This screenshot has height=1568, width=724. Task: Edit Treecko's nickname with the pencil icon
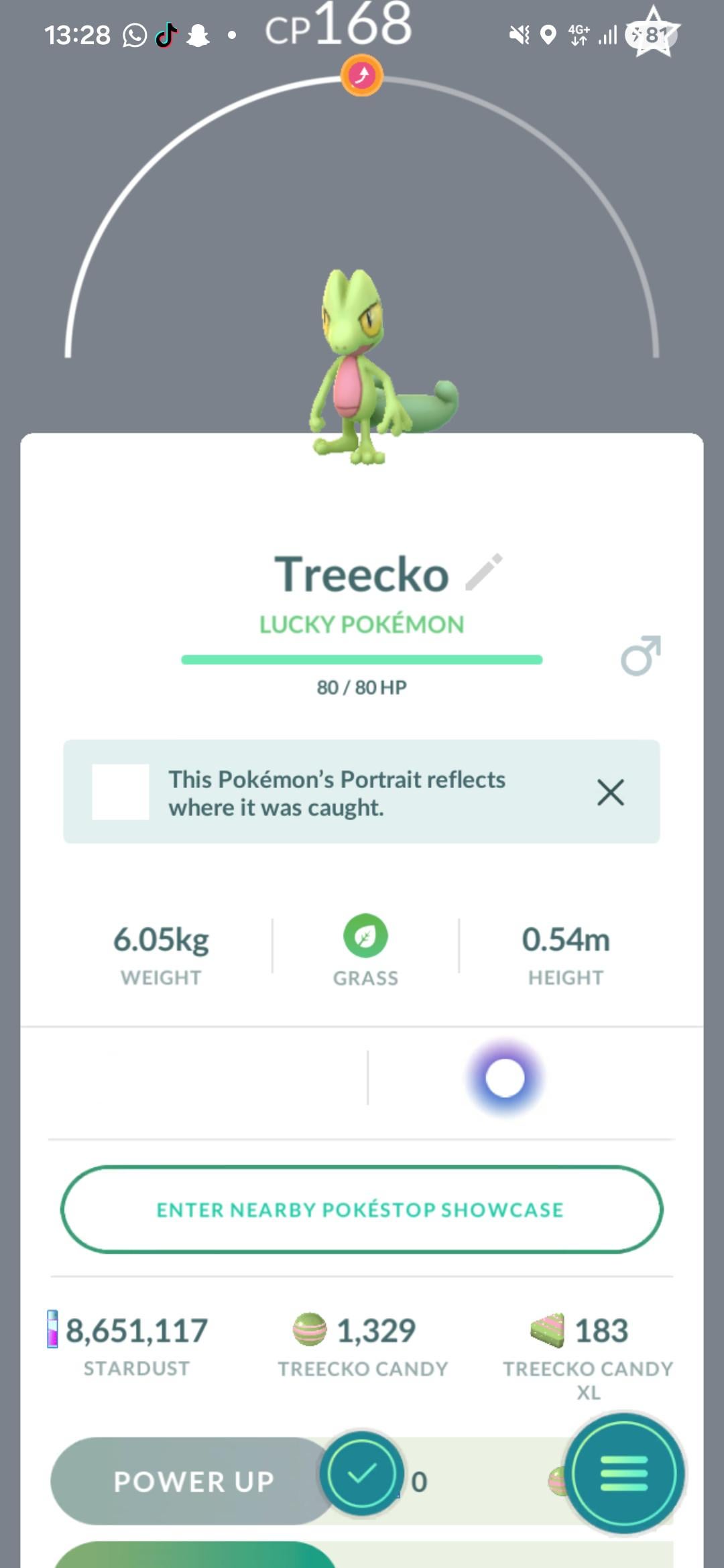tap(483, 572)
